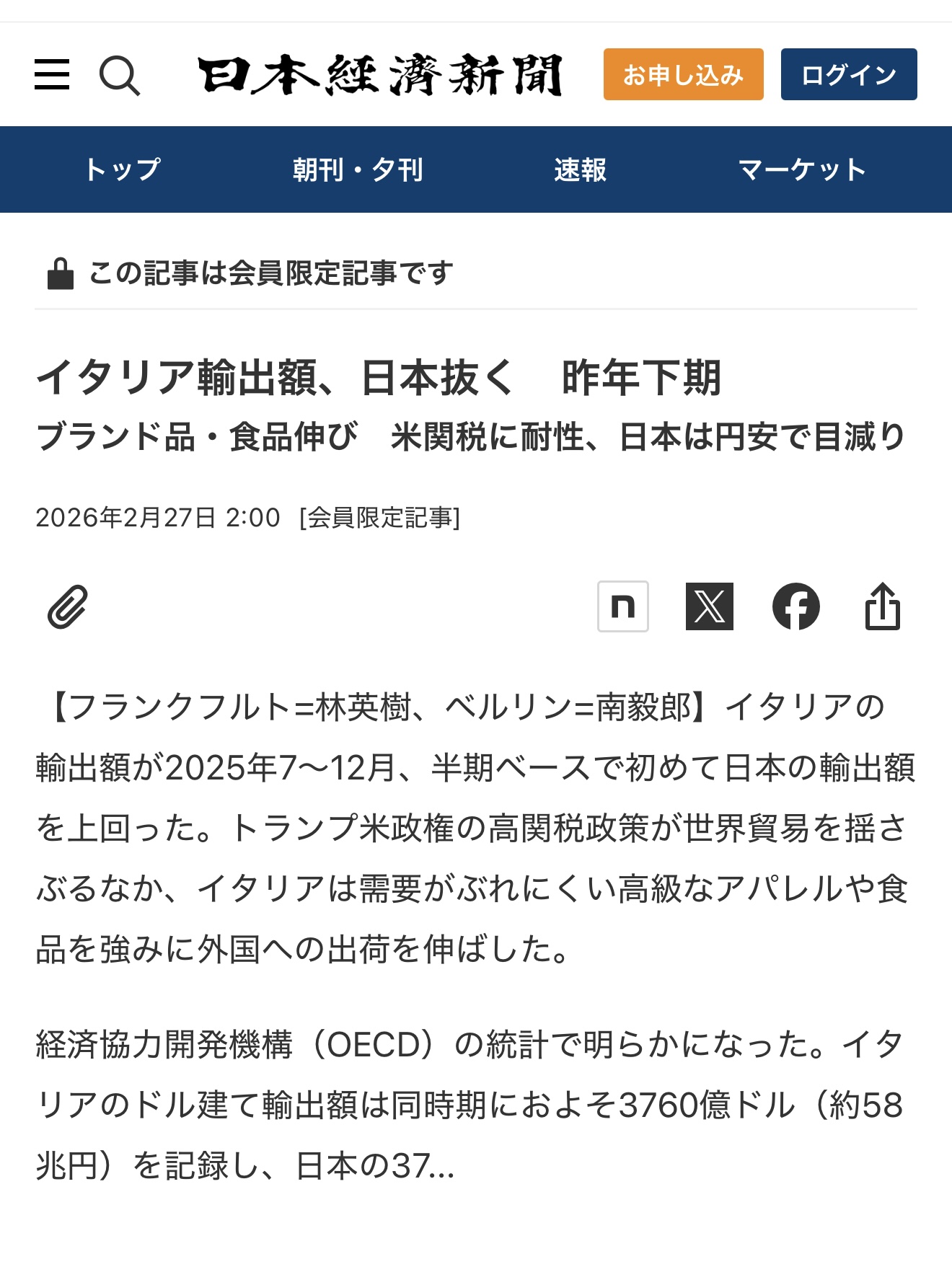
Task: Tap the お申し込み subscribe button
Action: 683,75
